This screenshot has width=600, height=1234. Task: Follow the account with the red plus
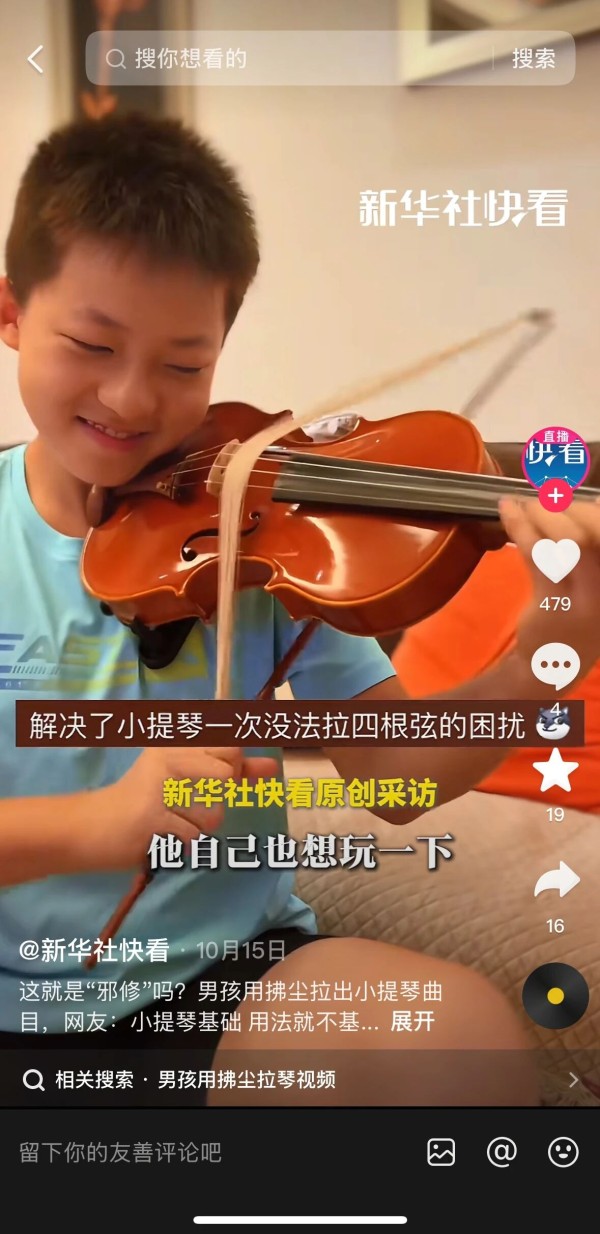click(x=555, y=495)
